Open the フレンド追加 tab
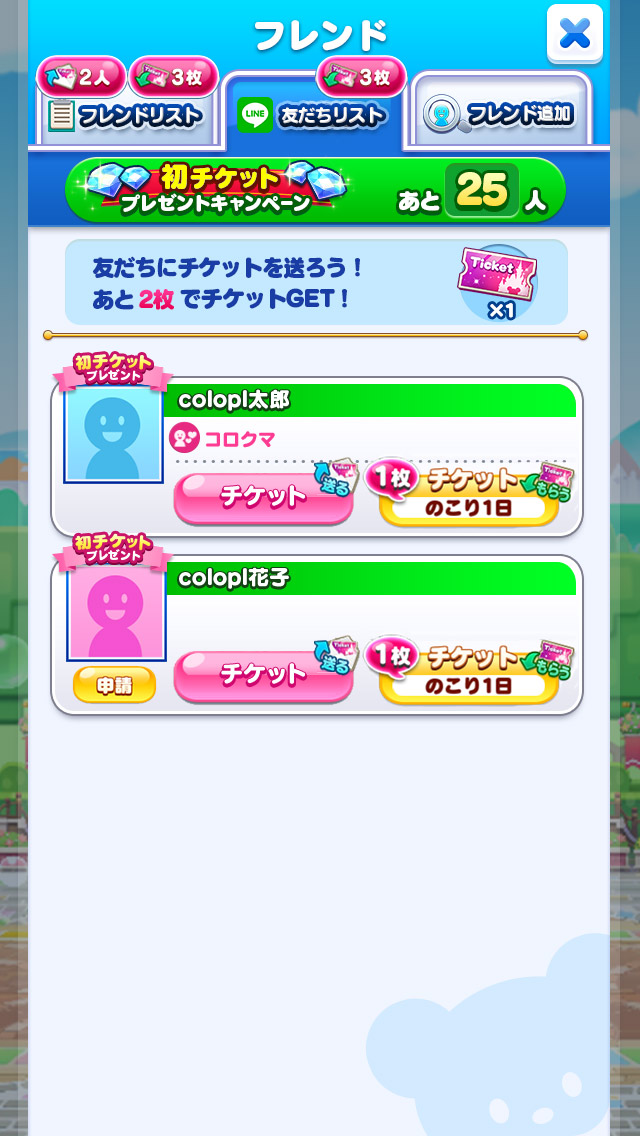640x1136 pixels. point(500,114)
